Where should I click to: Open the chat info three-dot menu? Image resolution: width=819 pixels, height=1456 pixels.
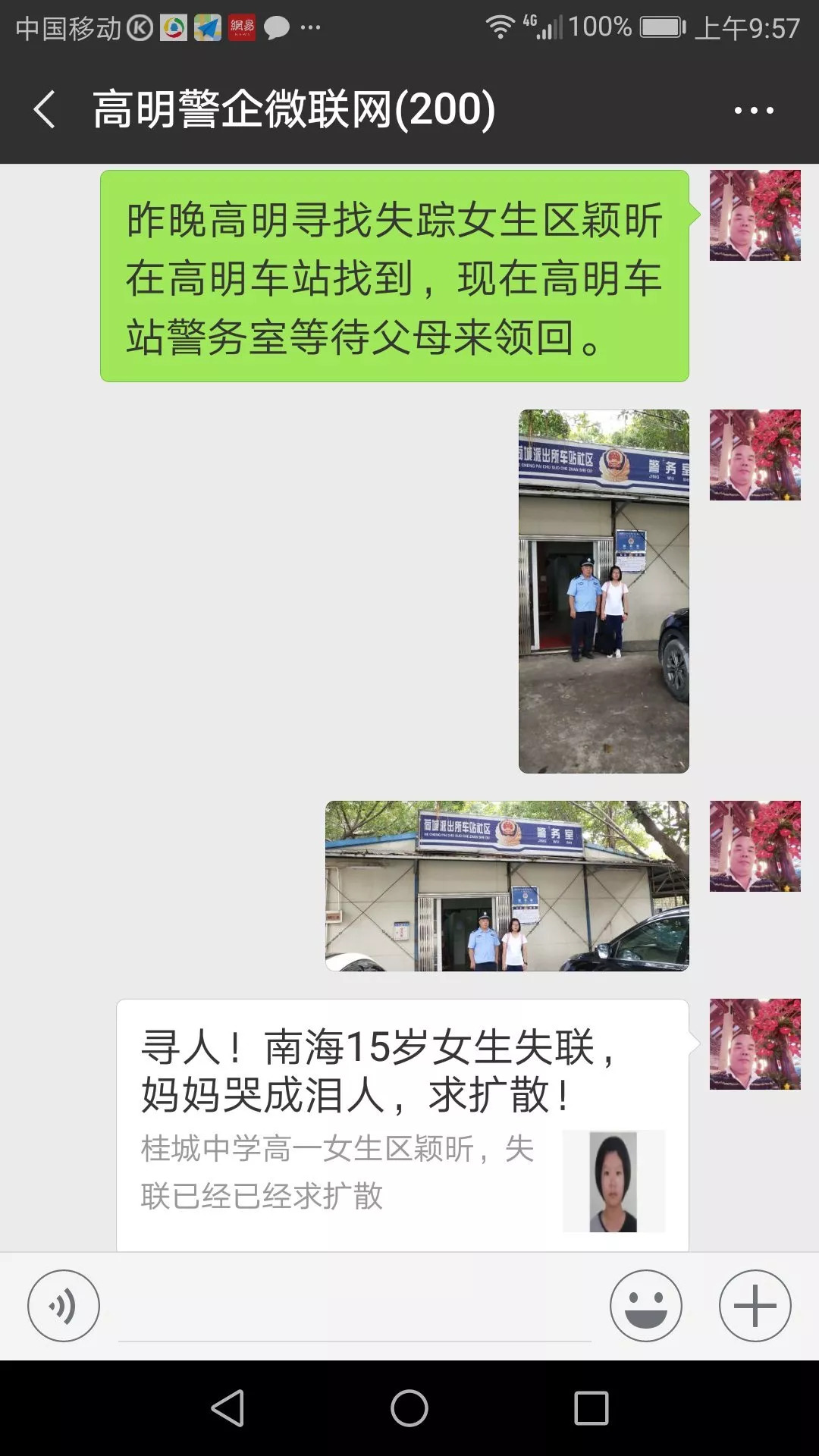(754, 110)
